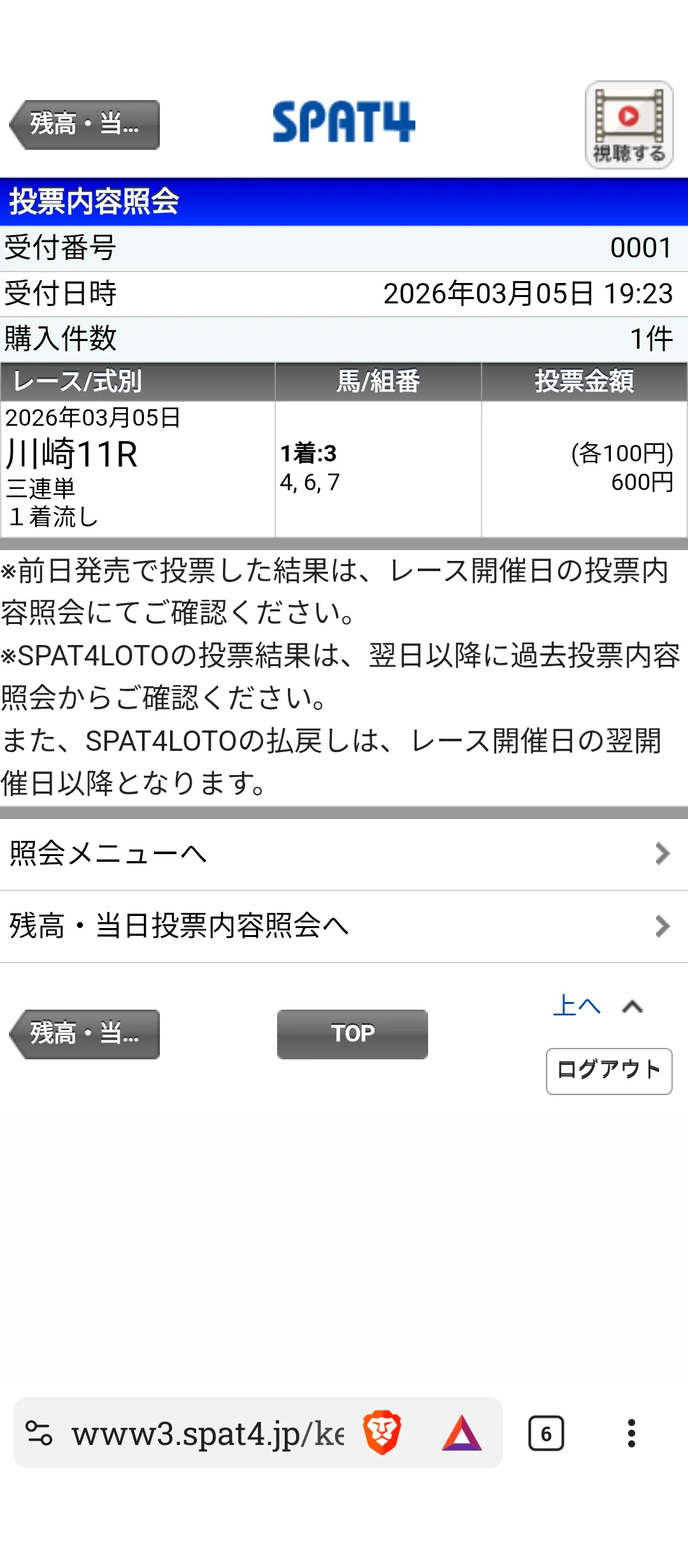Tap the ログアウト button

click(609, 1071)
